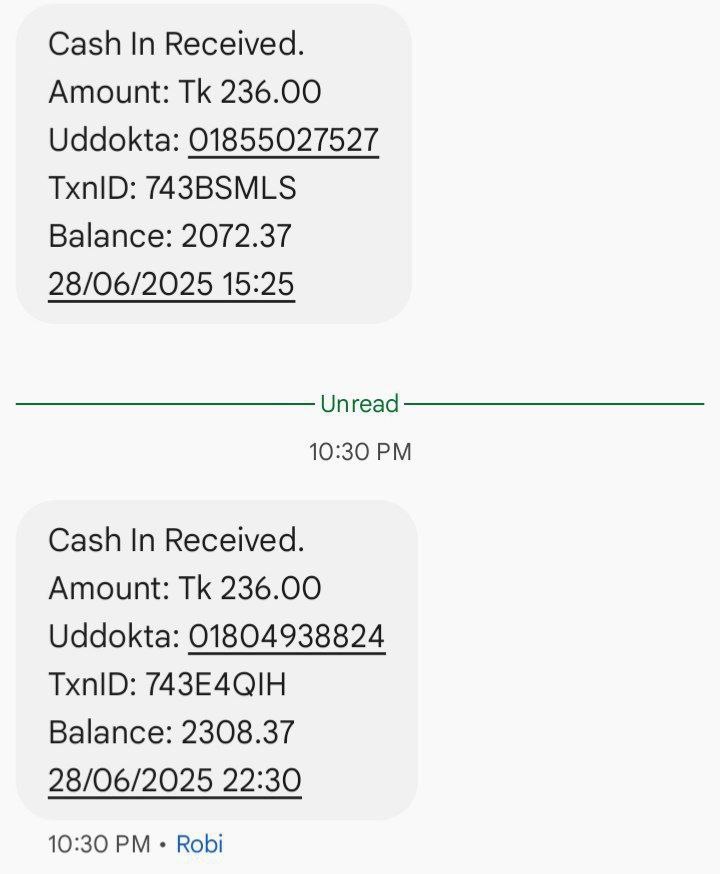Tap the Uddokta number 01804938824

[286, 637]
